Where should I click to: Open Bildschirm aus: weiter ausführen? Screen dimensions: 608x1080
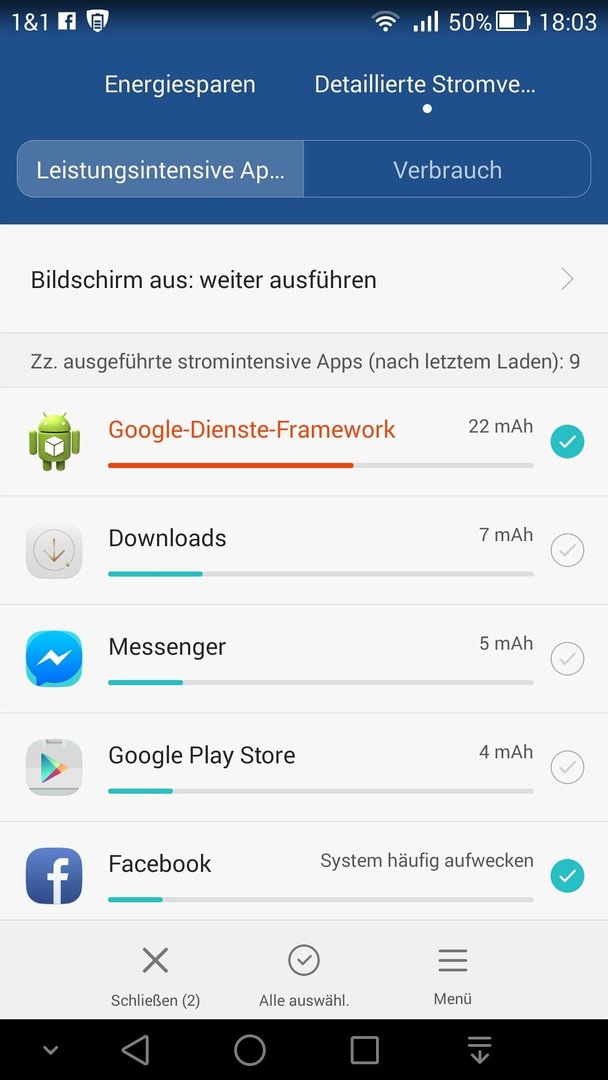304,279
